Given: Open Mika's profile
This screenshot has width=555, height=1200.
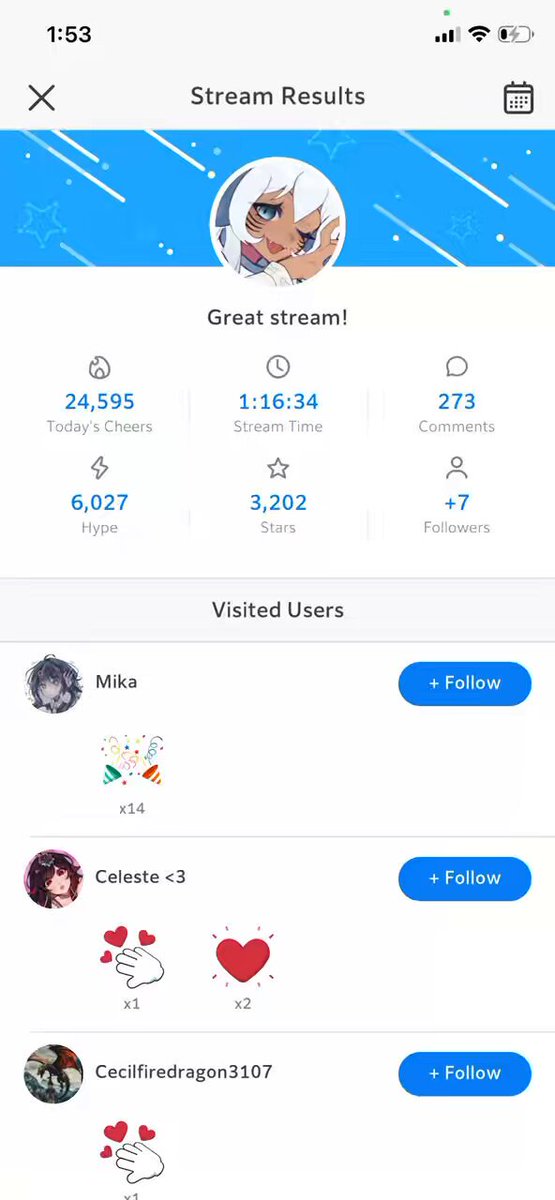Looking at the screenshot, I should [x=53, y=684].
